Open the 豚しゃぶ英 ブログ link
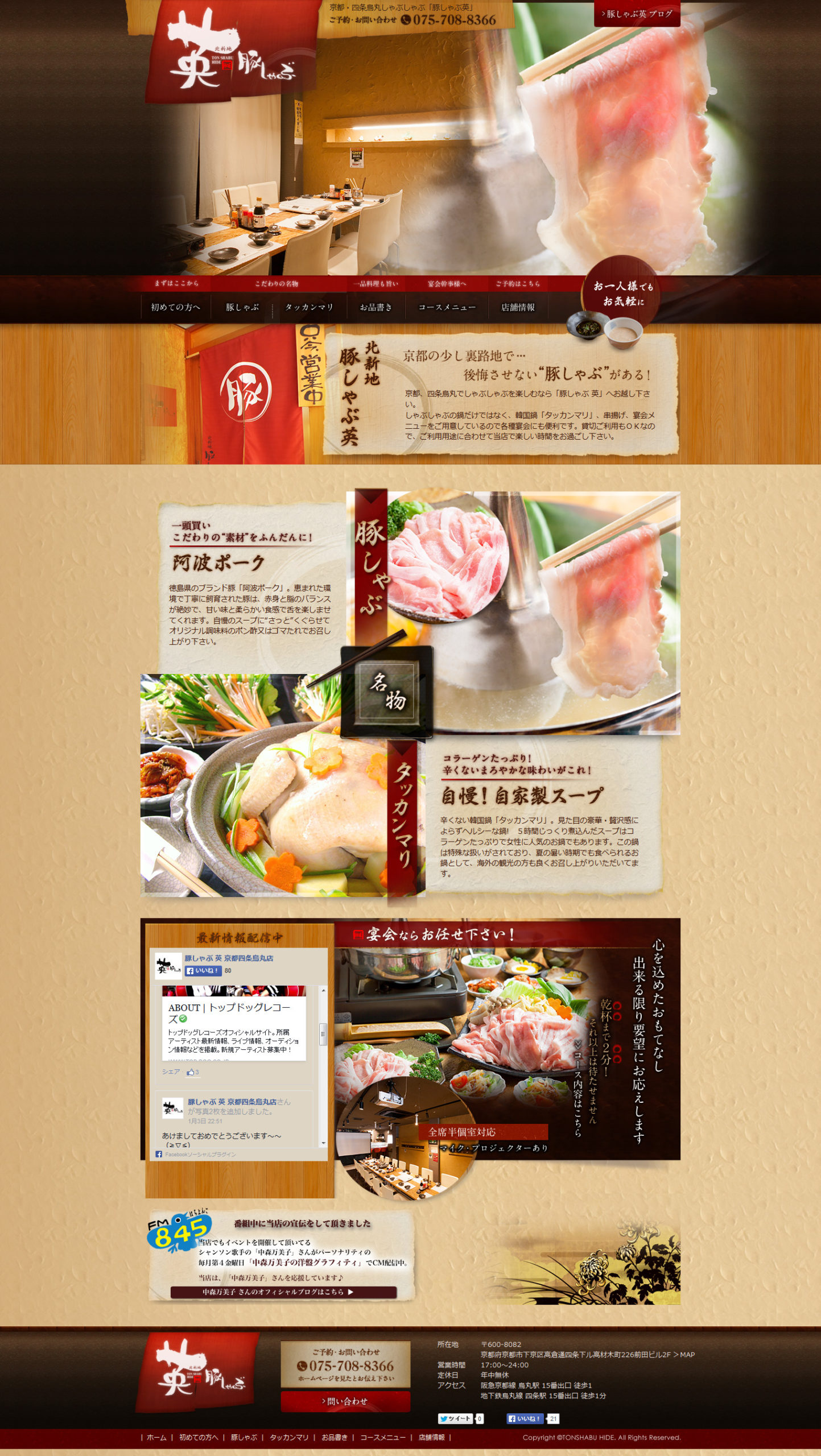The width and height of the screenshot is (821, 1456). tap(637, 14)
